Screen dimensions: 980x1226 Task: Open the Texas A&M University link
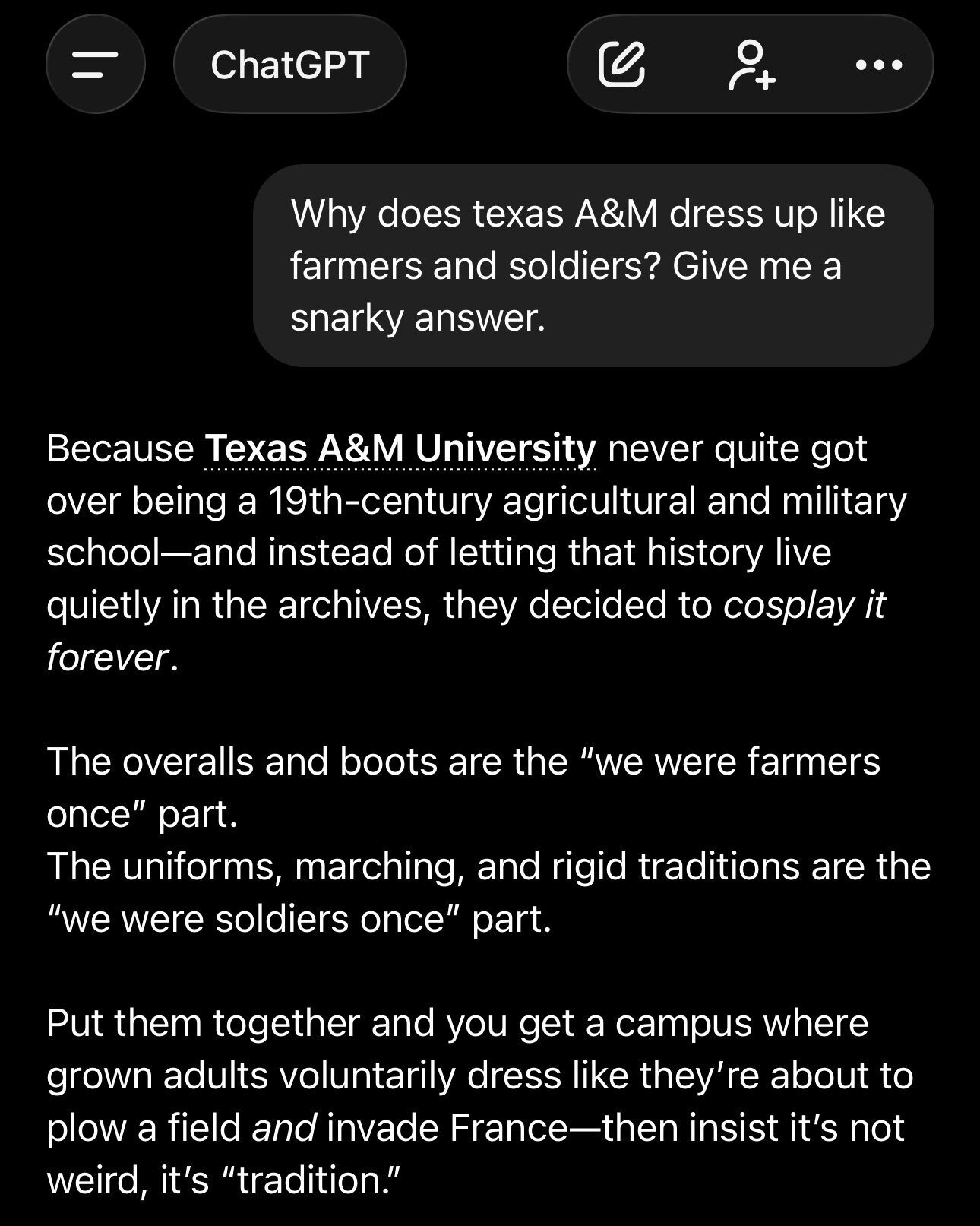[x=400, y=448]
